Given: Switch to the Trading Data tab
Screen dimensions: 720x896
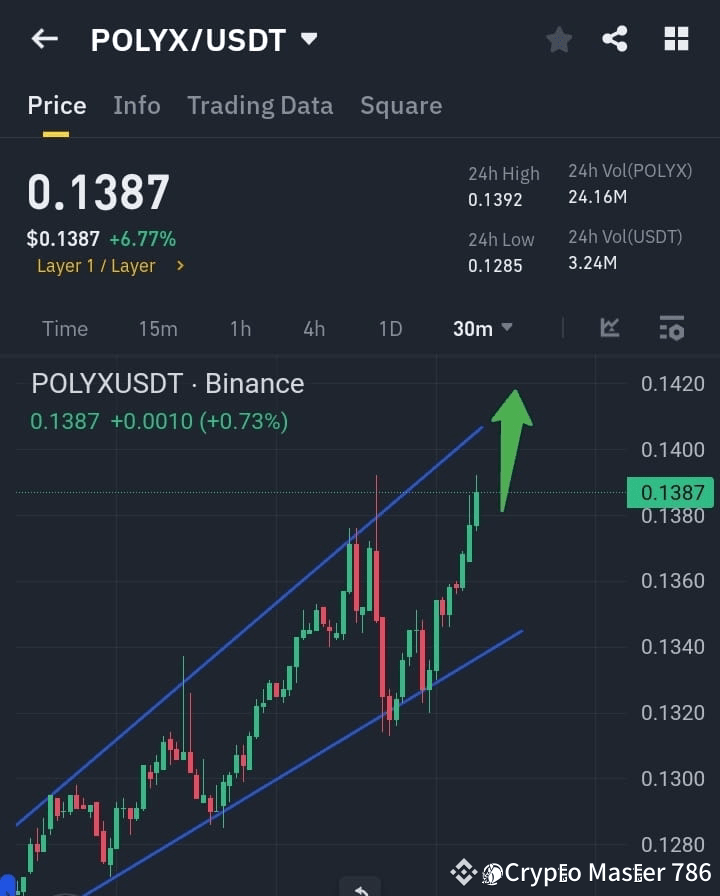Looking at the screenshot, I should coord(260,105).
